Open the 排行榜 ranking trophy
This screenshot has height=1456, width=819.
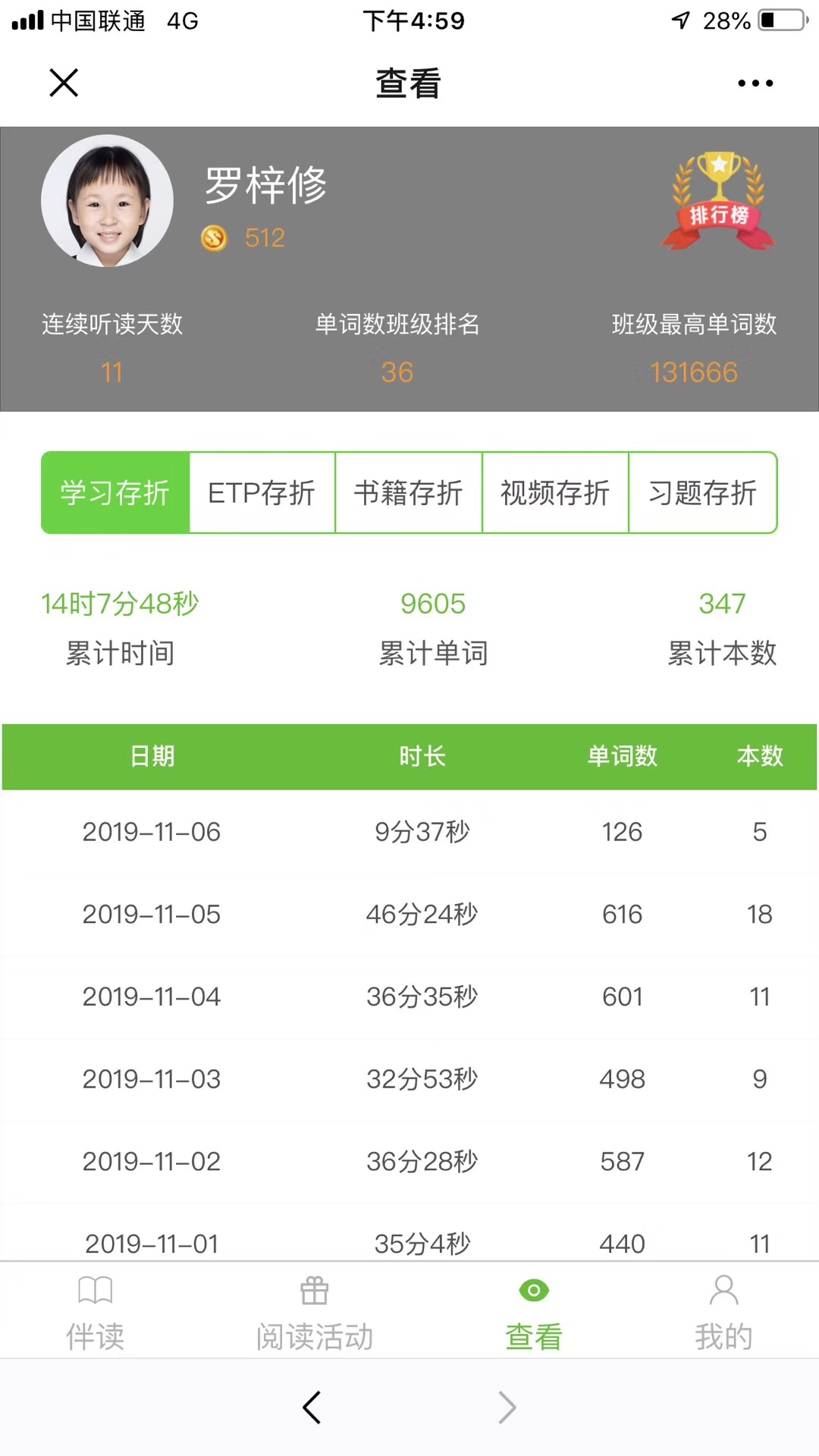(718, 201)
